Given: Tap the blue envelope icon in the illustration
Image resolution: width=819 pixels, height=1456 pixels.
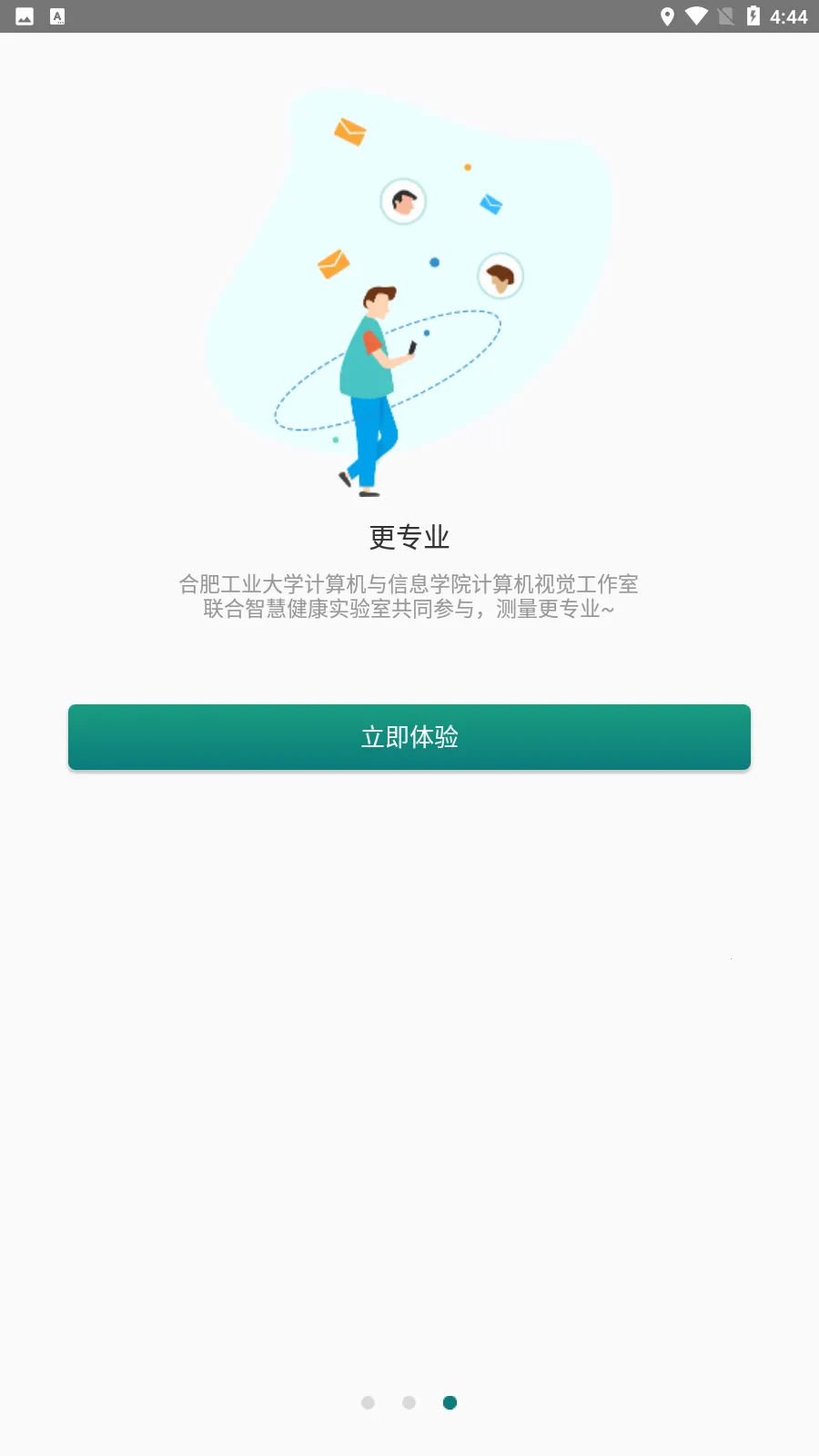Looking at the screenshot, I should 490,206.
